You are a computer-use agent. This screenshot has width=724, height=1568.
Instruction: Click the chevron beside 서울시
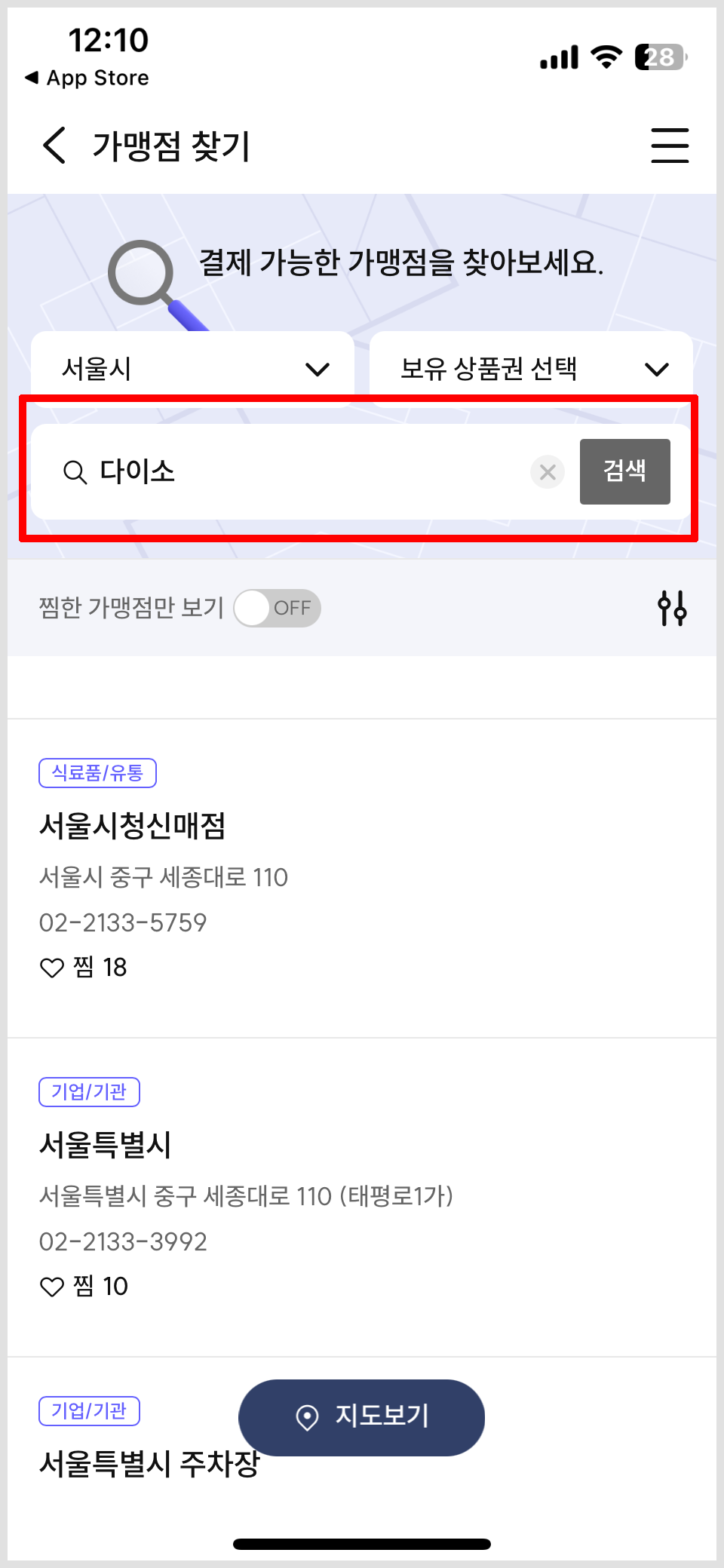tap(318, 369)
